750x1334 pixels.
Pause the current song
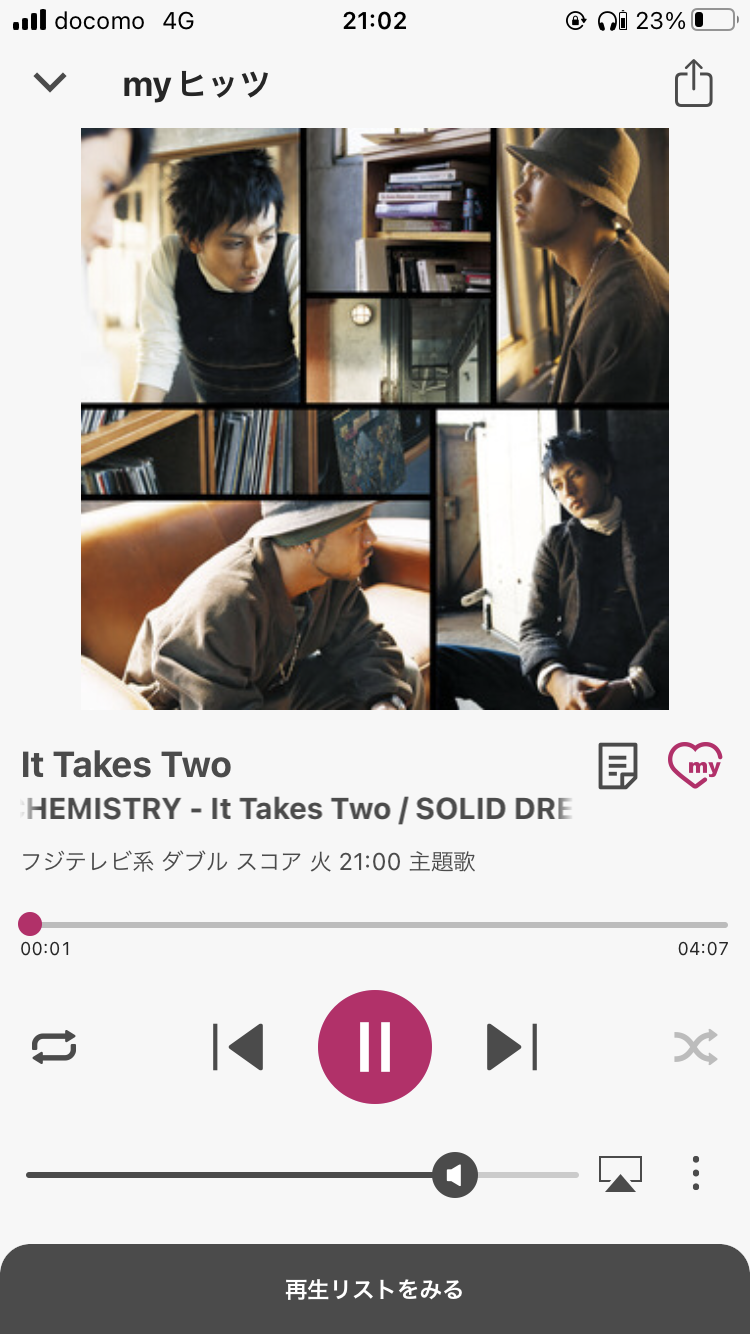click(375, 1047)
